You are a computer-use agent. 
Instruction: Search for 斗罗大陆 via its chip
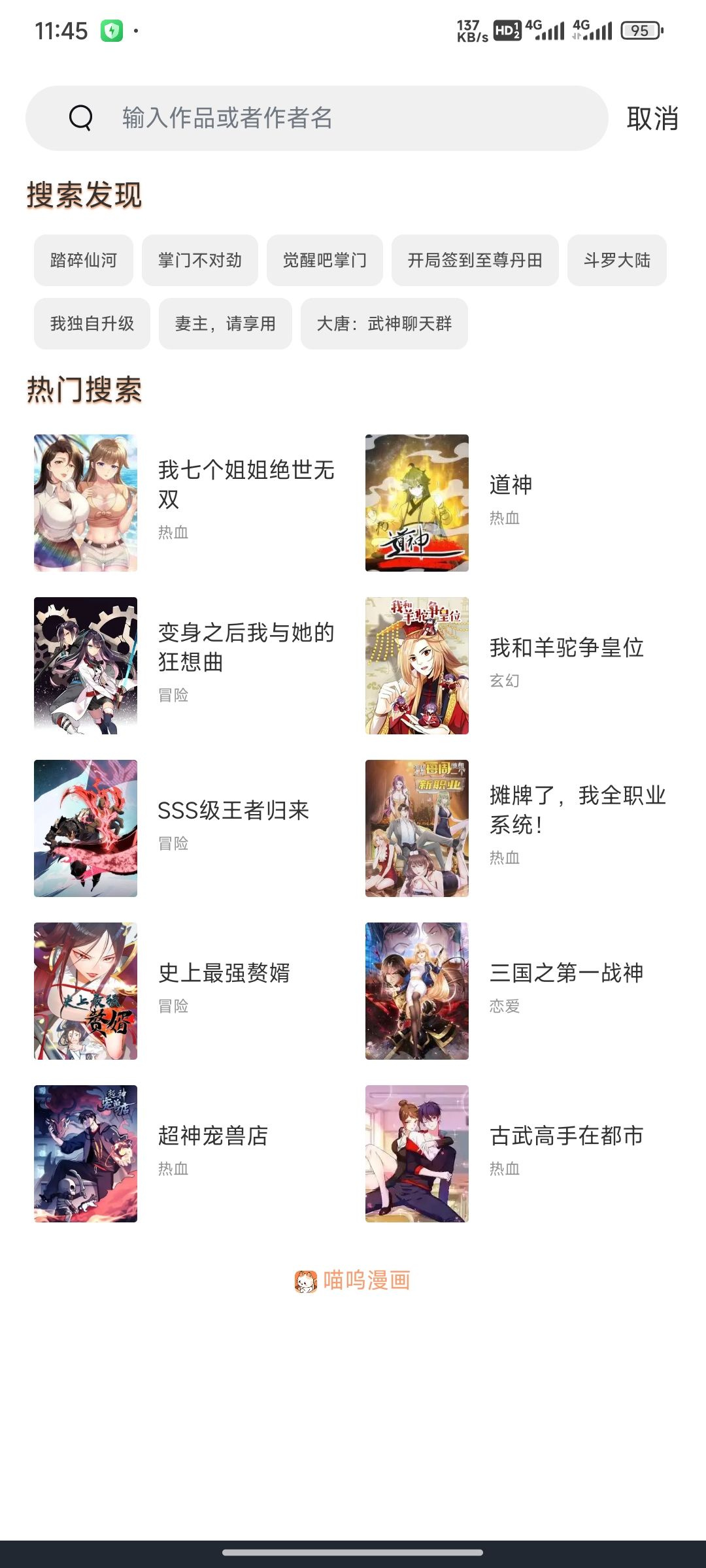click(617, 260)
